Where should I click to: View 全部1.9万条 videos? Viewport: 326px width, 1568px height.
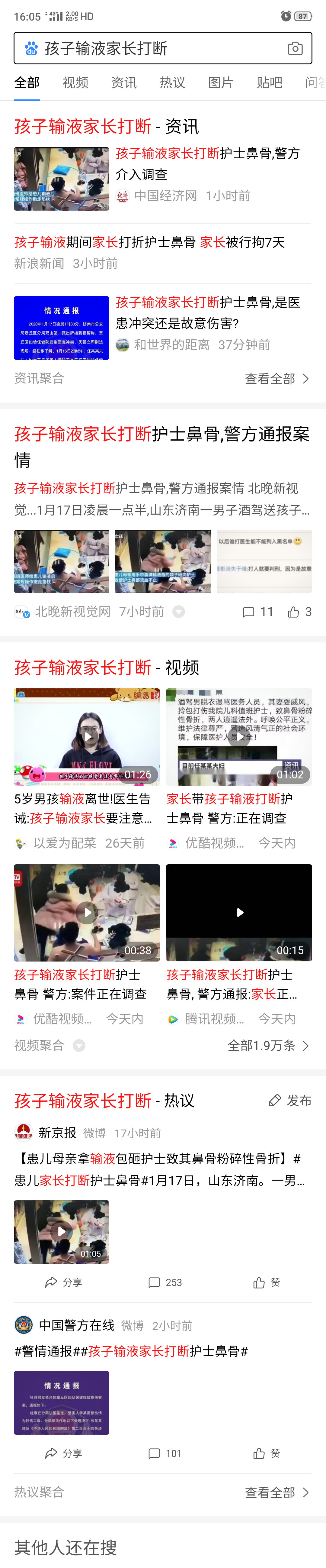268,1045
